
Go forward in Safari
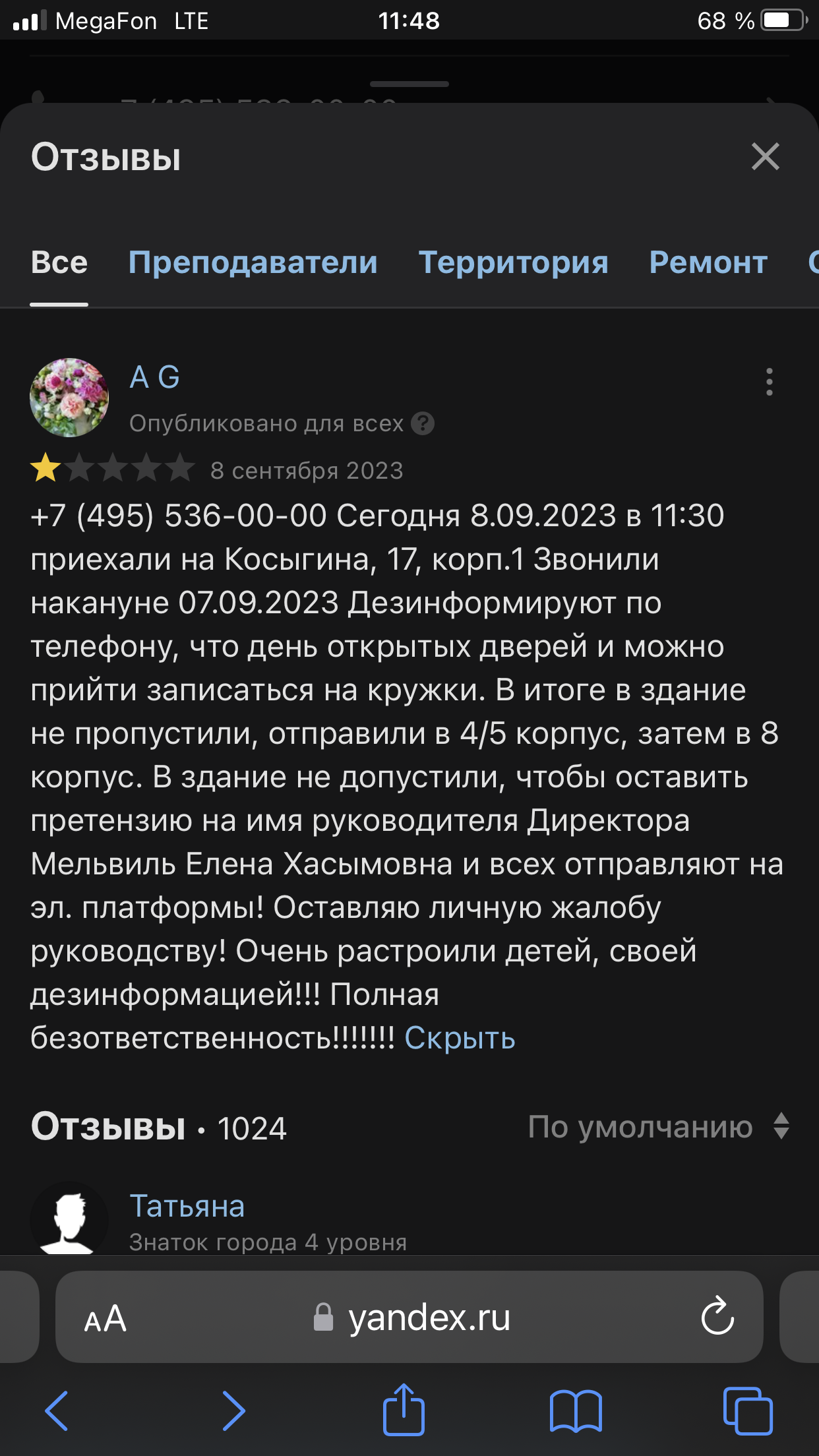click(233, 1411)
